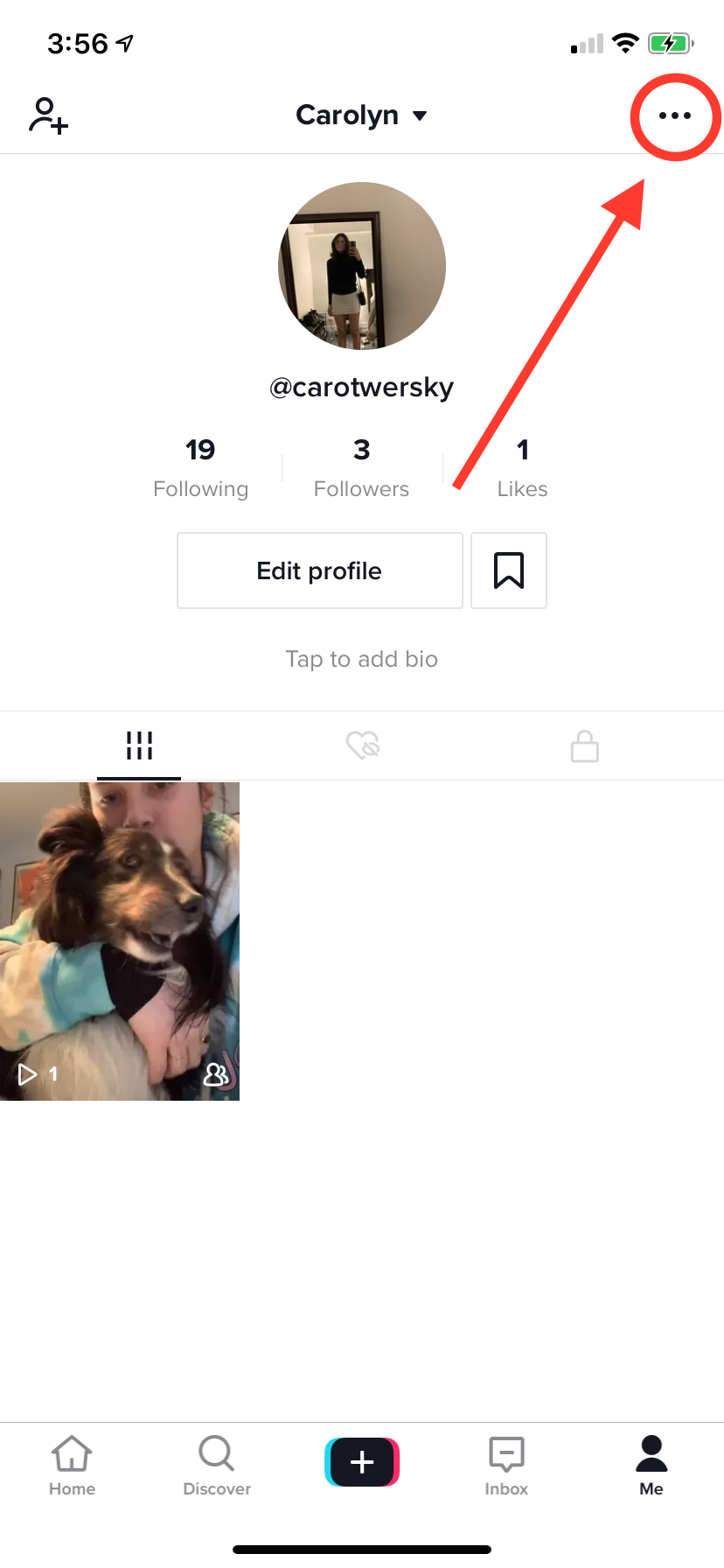724x1568 pixels.
Task: Switch to the liked videos tab
Action: (362, 745)
